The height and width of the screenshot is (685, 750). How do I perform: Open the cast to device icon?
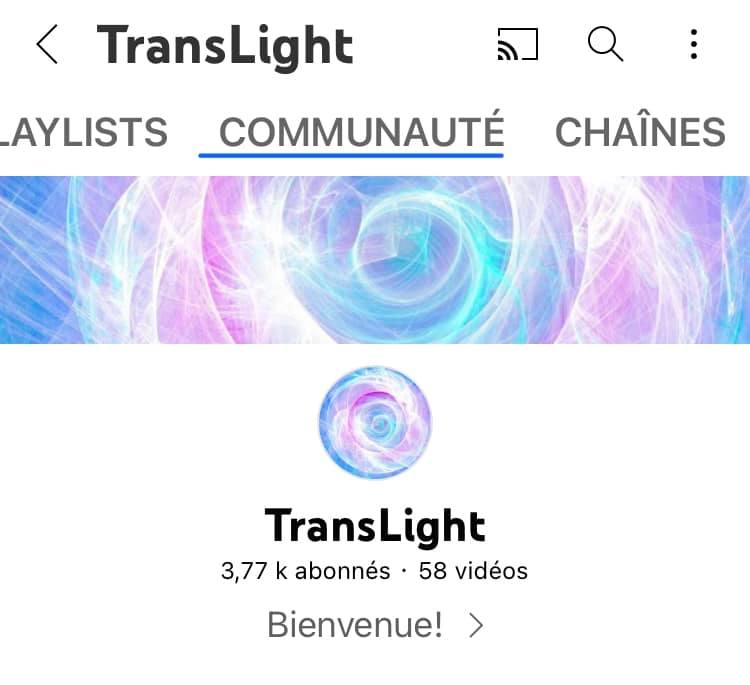pos(517,45)
